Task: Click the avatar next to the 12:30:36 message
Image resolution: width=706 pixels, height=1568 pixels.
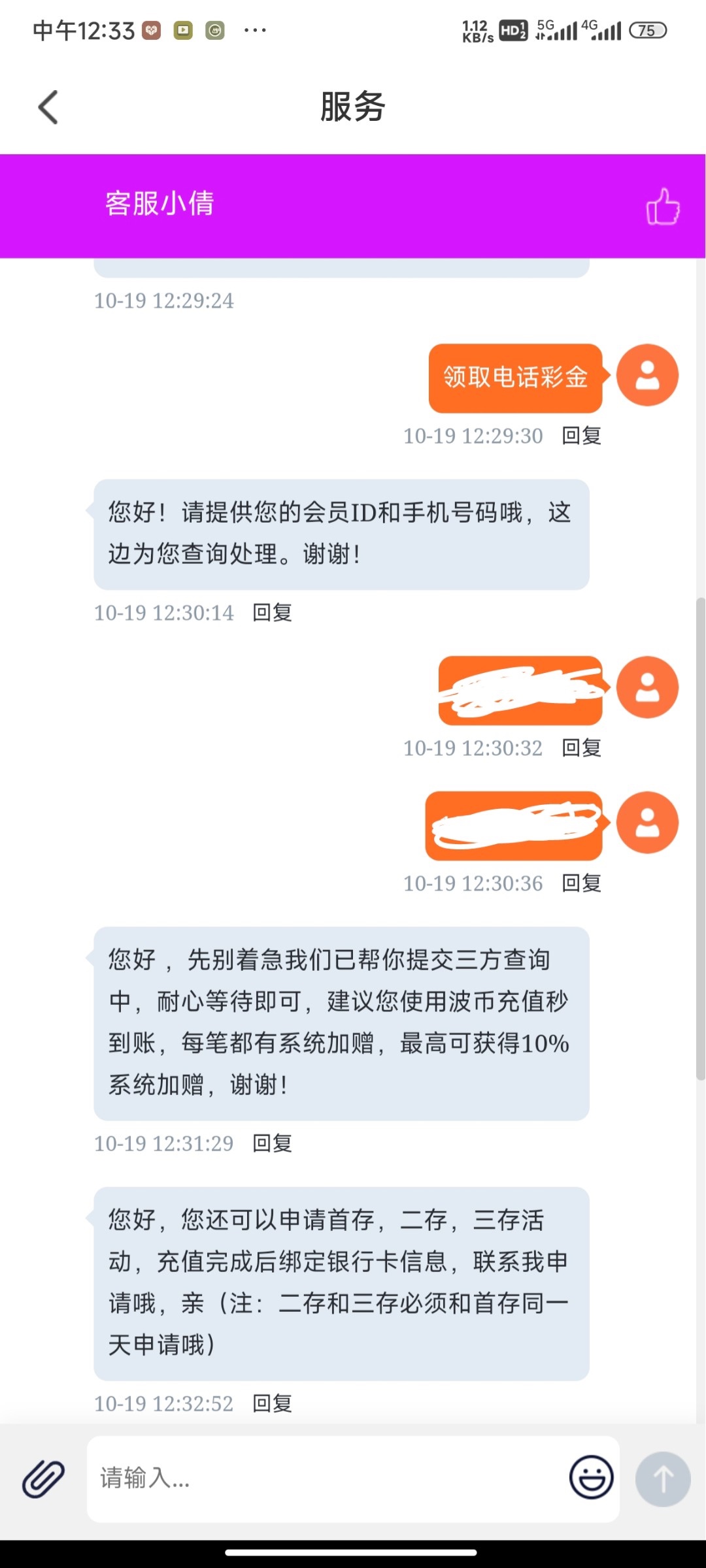Action: 647,823
